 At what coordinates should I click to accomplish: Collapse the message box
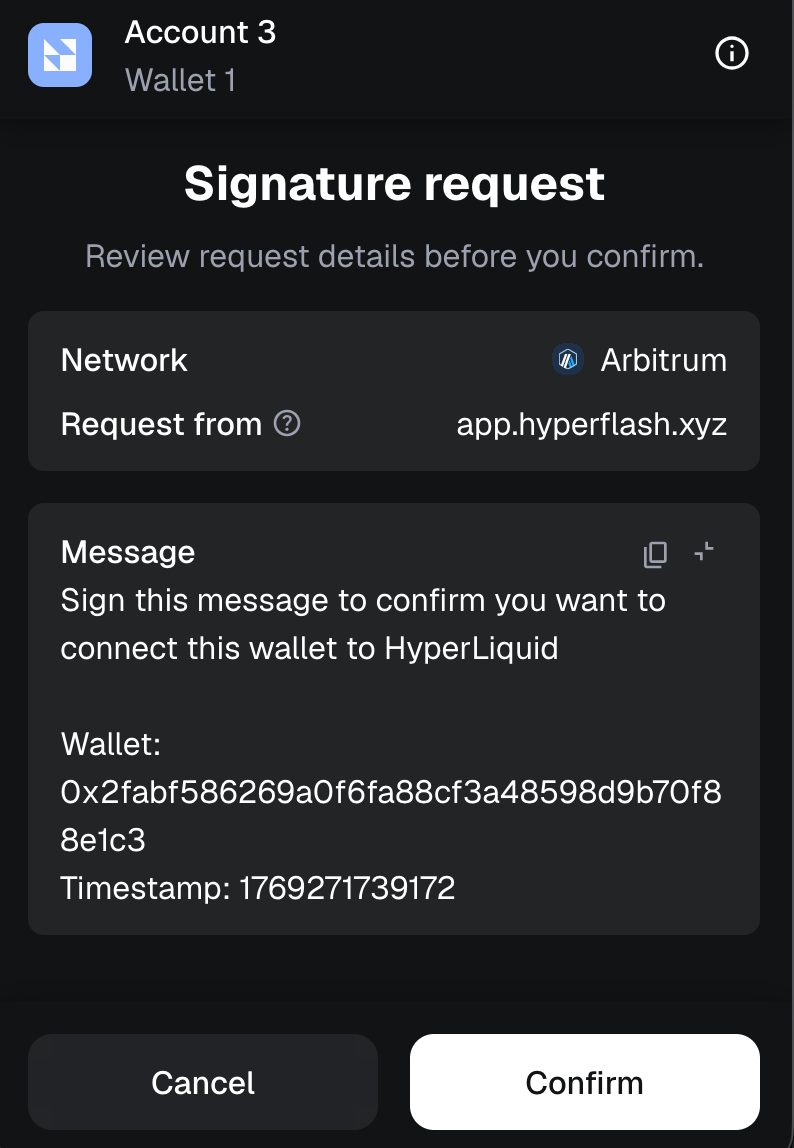(x=704, y=552)
